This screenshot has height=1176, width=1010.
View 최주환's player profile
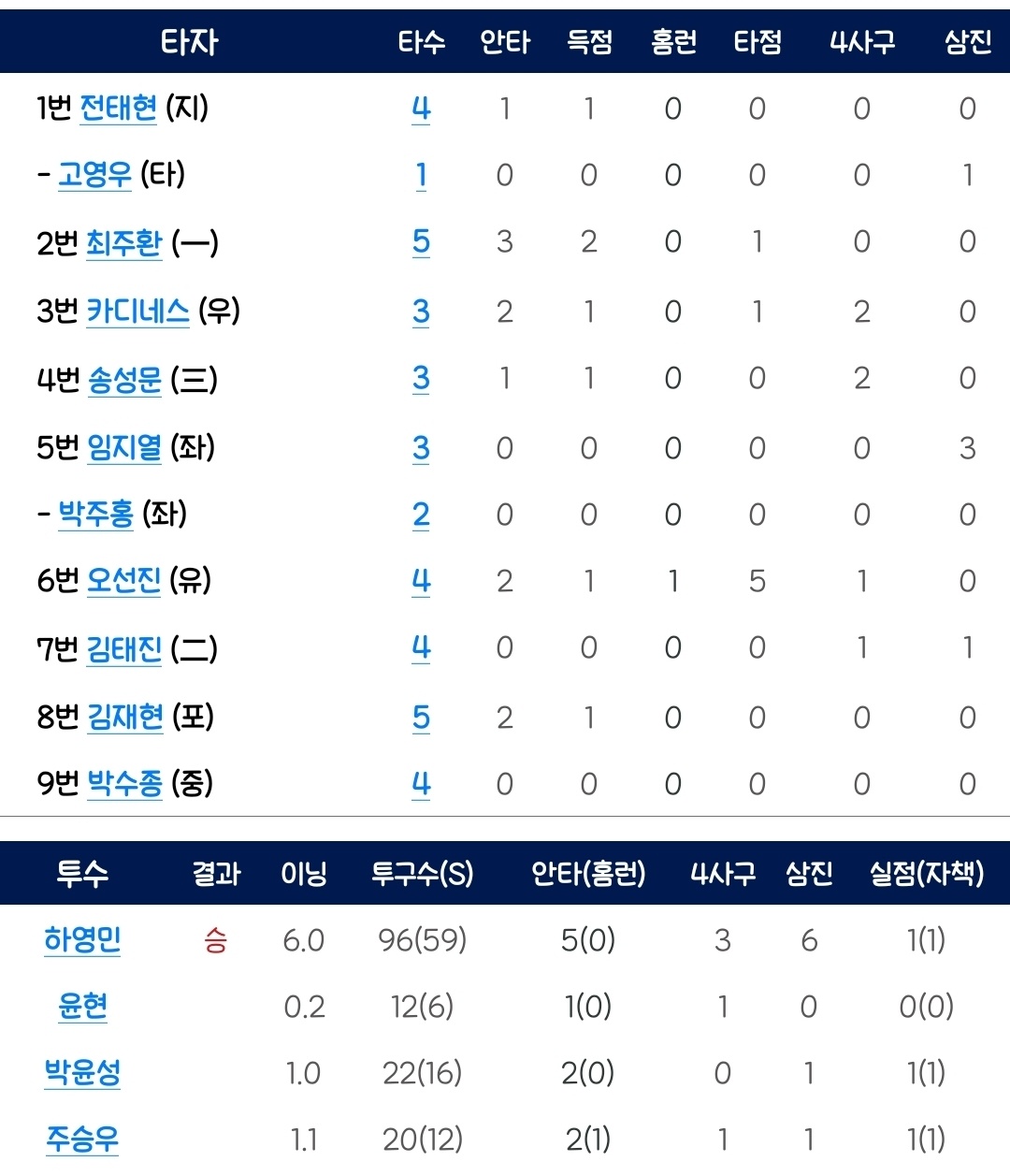coord(123,243)
